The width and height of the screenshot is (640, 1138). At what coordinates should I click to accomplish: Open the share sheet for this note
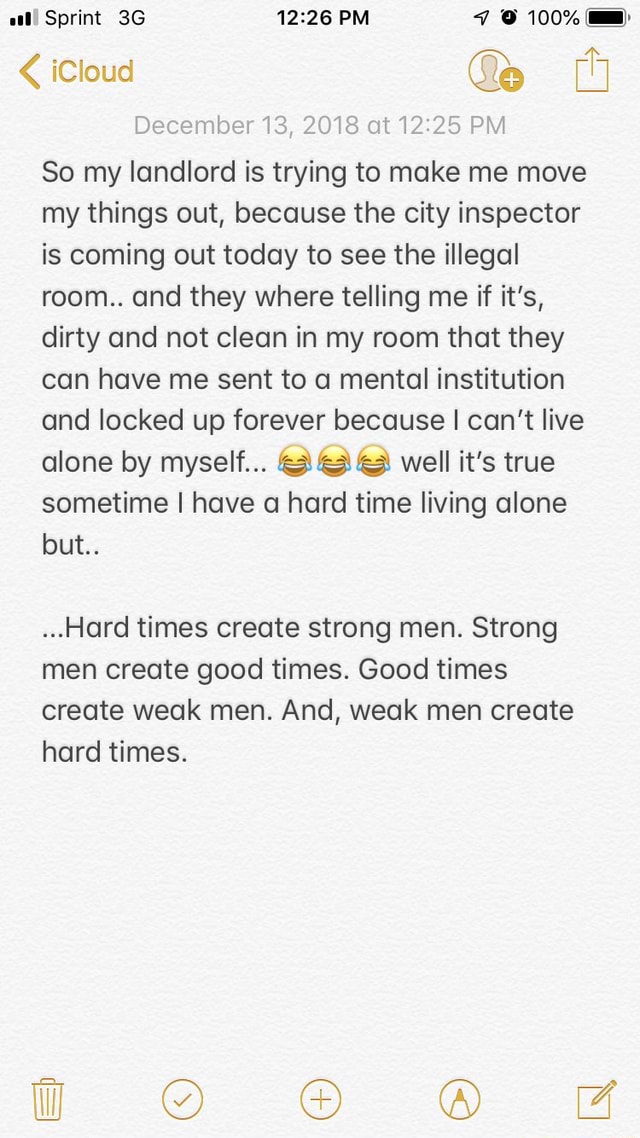(592, 70)
